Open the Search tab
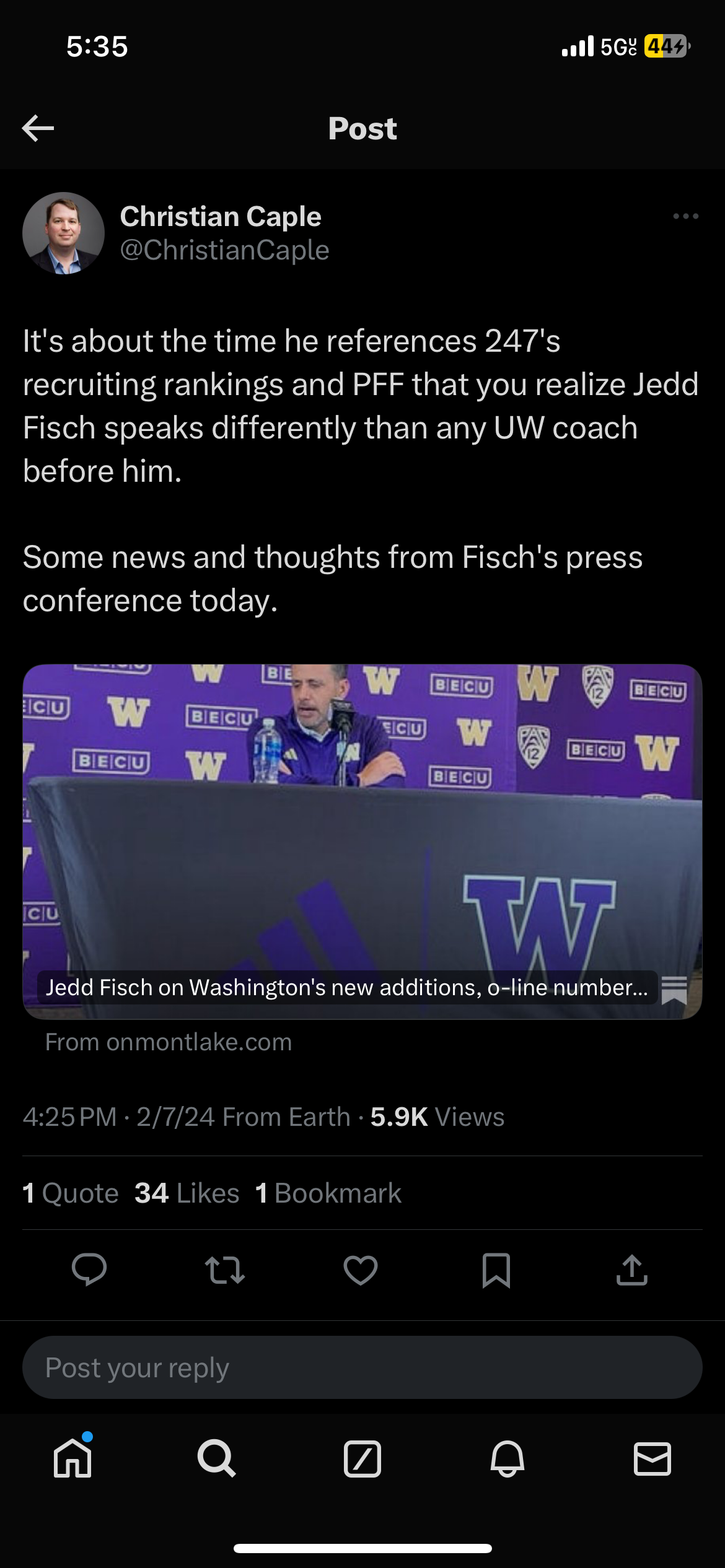725x1568 pixels. 217,1458
